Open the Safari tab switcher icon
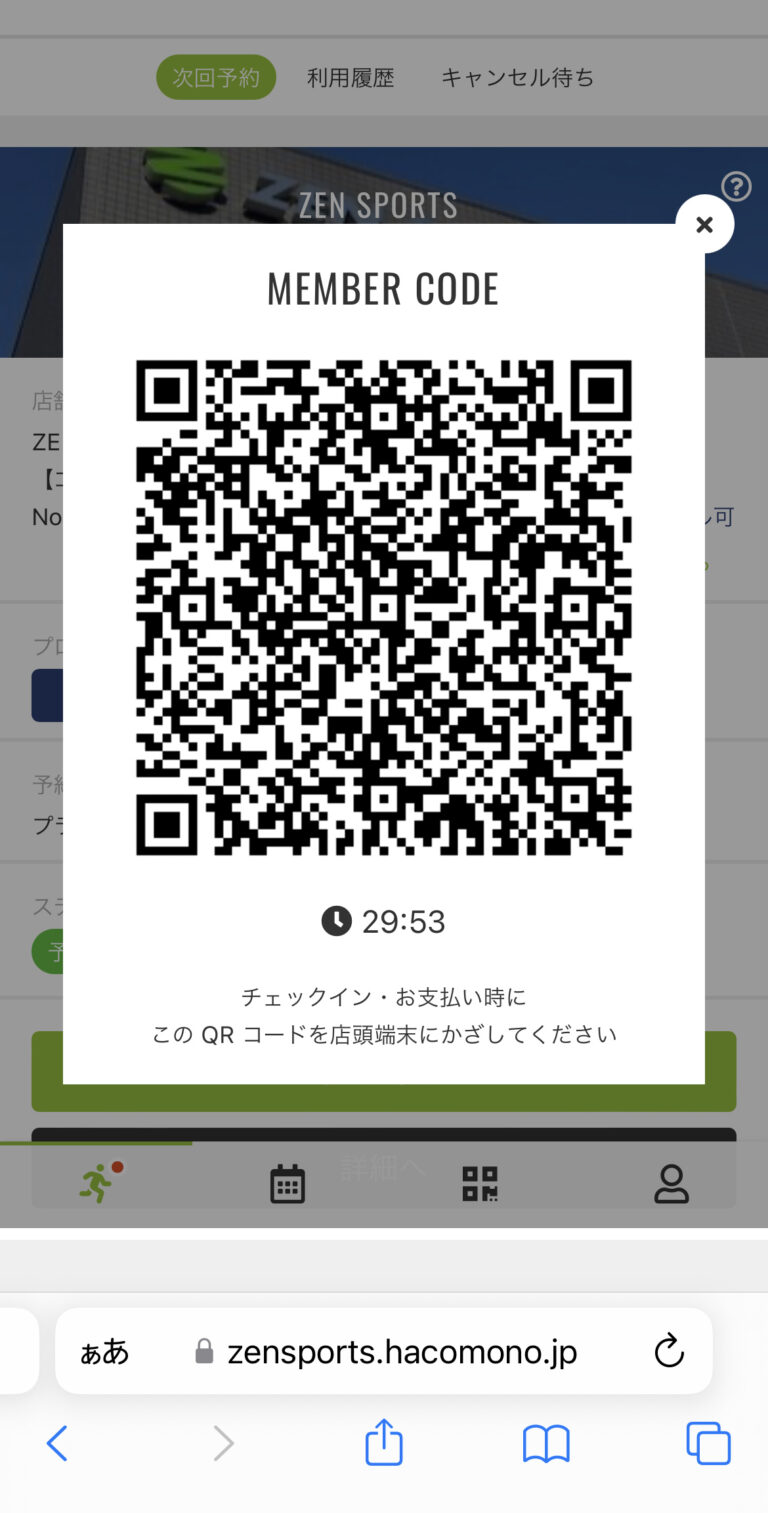This screenshot has width=768, height=1513. [x=707, y=1443]
